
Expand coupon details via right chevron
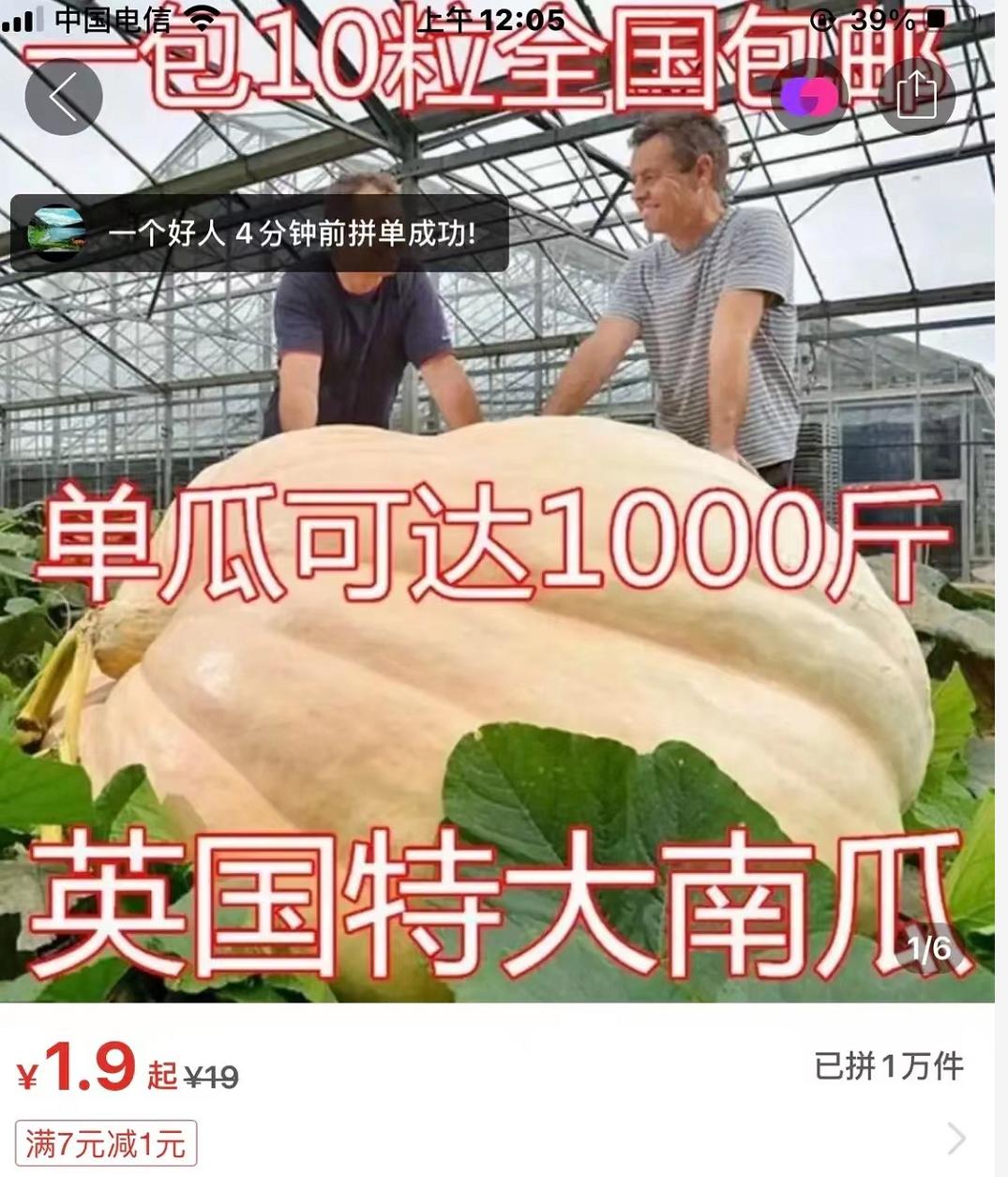coord(956,1139)
